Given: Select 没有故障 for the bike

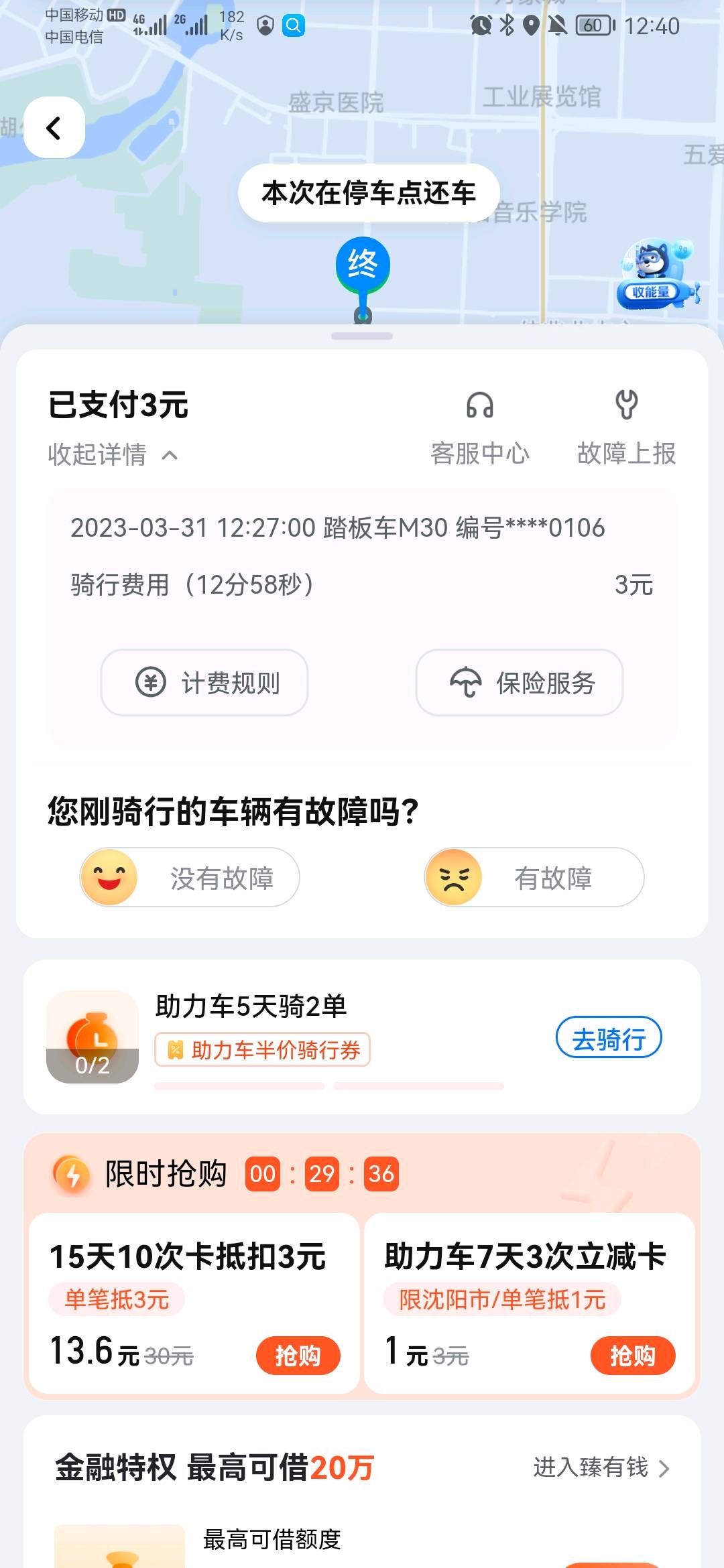Looking at the screenshot, I should click(190, 877).
